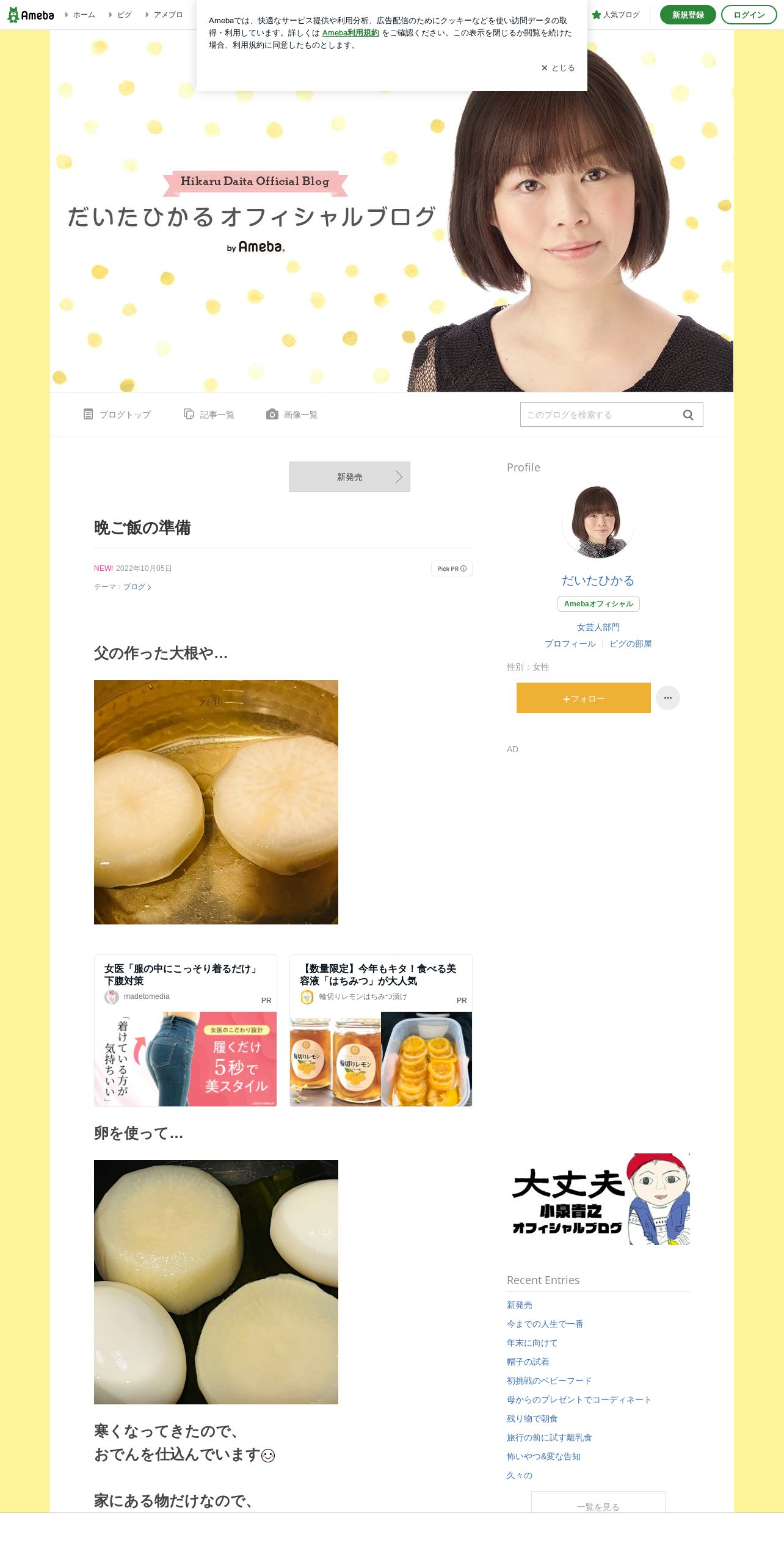784x1568 pixels.
Task: Open 画像一覧 image list
Action: 292,415
